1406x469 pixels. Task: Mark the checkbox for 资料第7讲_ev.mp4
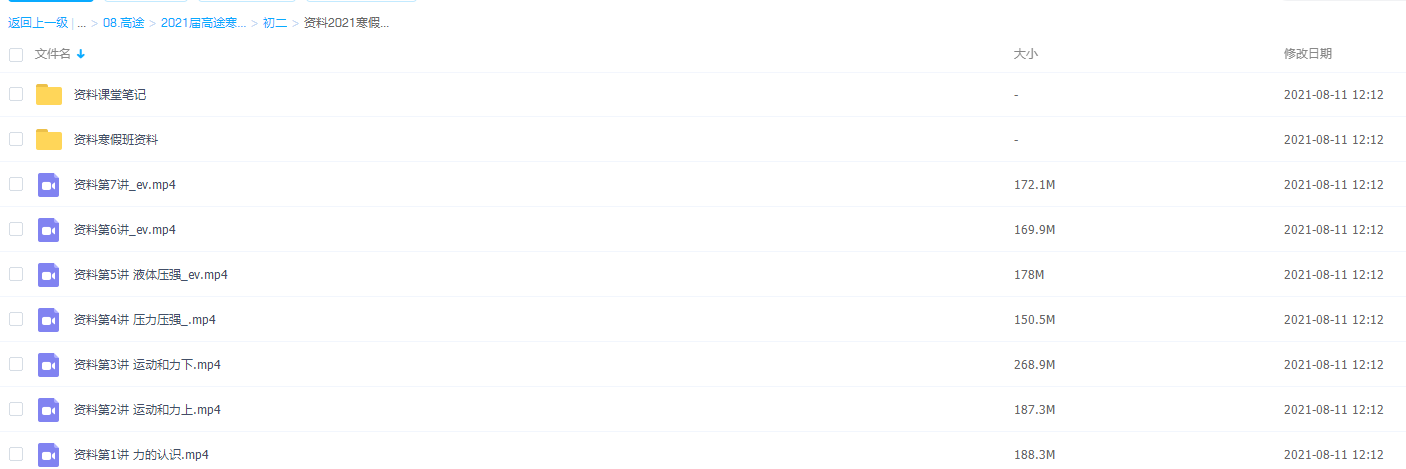click(x=16, y=184)
